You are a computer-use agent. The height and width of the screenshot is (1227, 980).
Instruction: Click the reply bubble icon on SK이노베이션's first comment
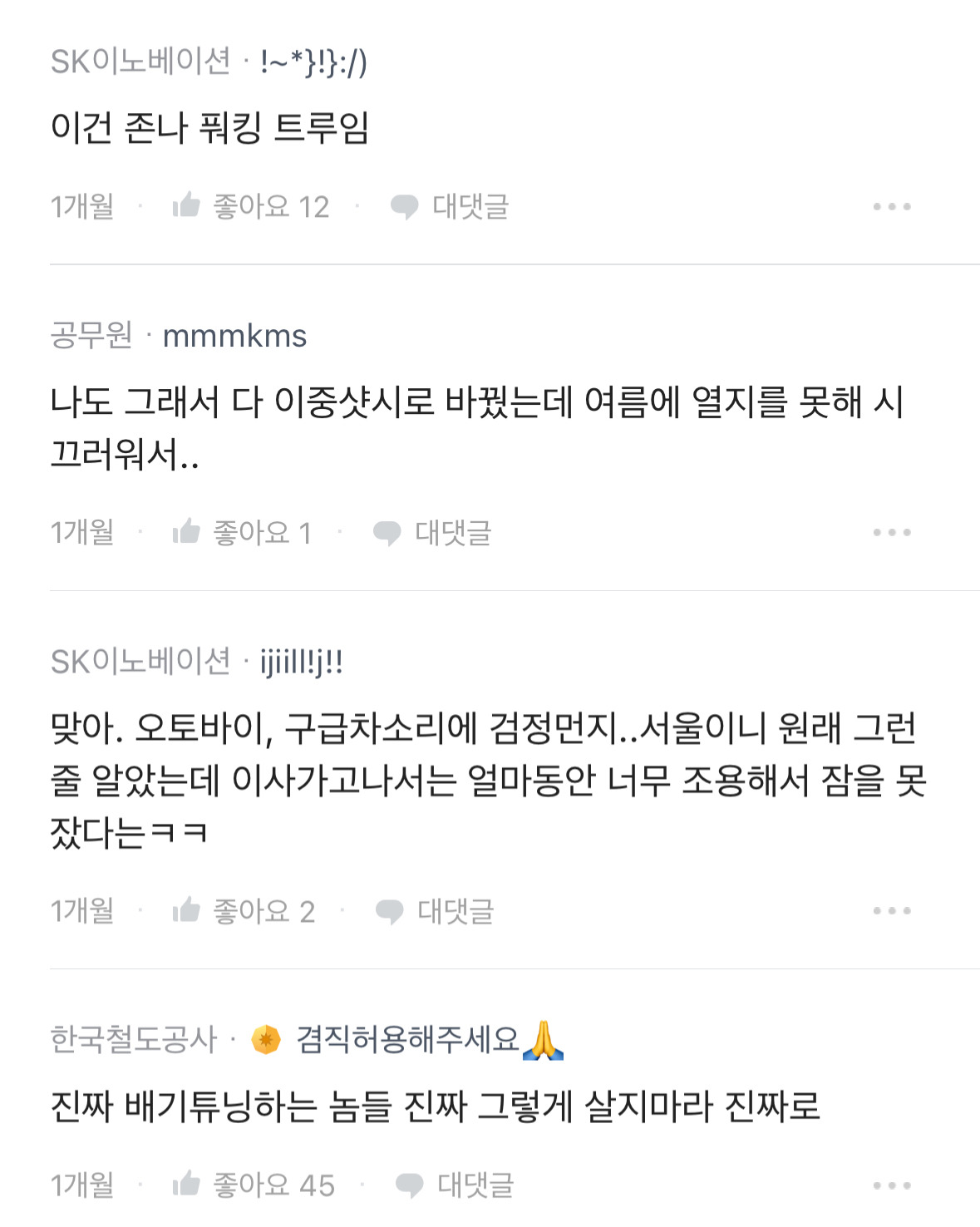[x=405, y=206]
